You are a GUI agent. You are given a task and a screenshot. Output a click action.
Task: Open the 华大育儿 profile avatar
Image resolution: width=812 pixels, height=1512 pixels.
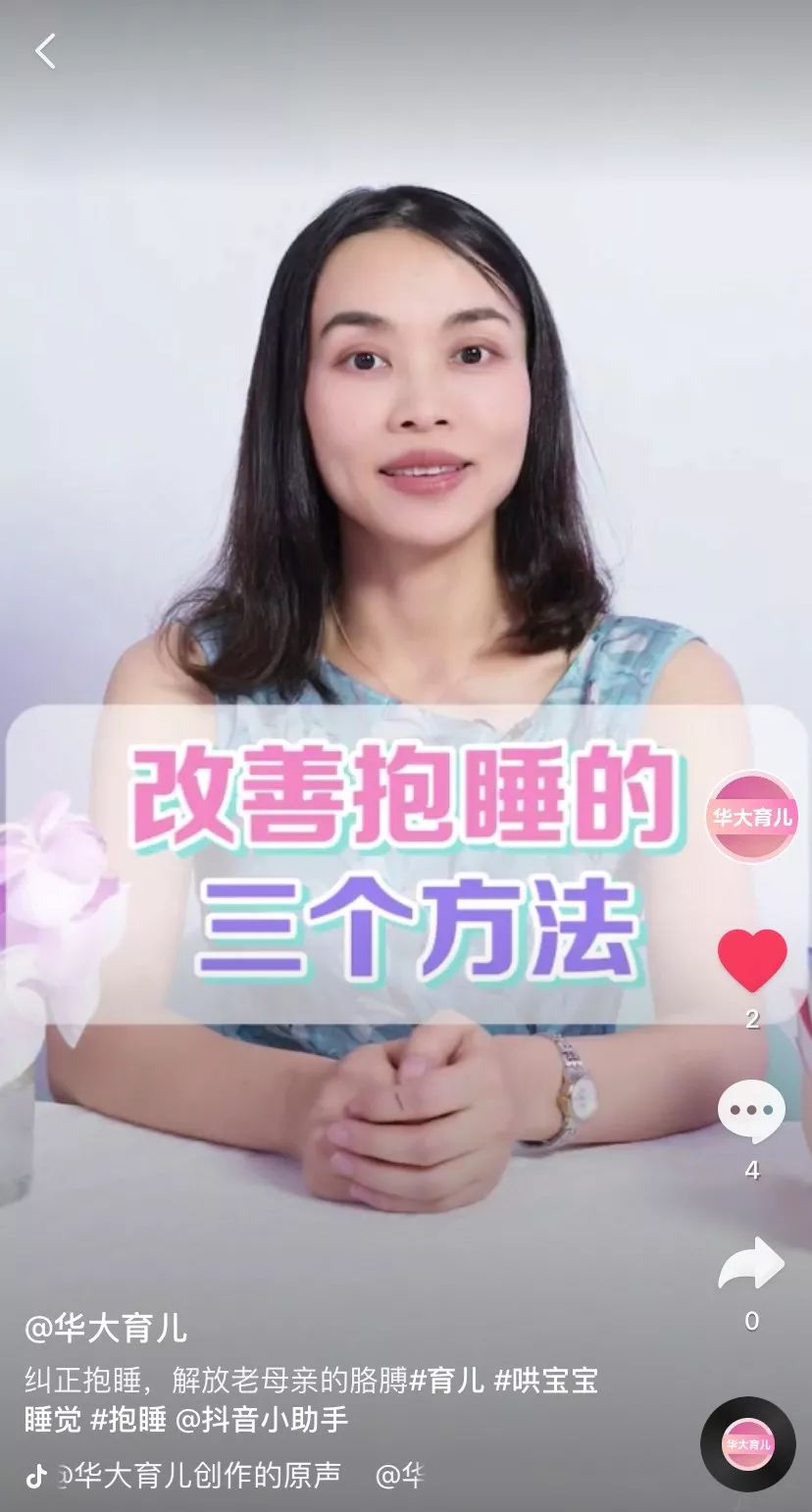(752, 817)
